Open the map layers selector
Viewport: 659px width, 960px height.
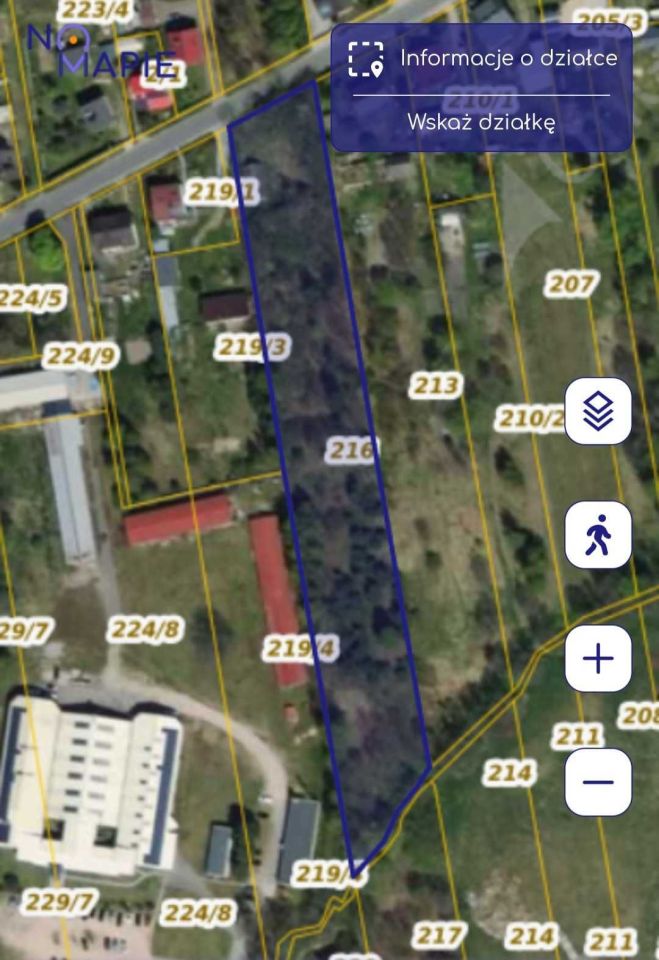tap(598, 411)
